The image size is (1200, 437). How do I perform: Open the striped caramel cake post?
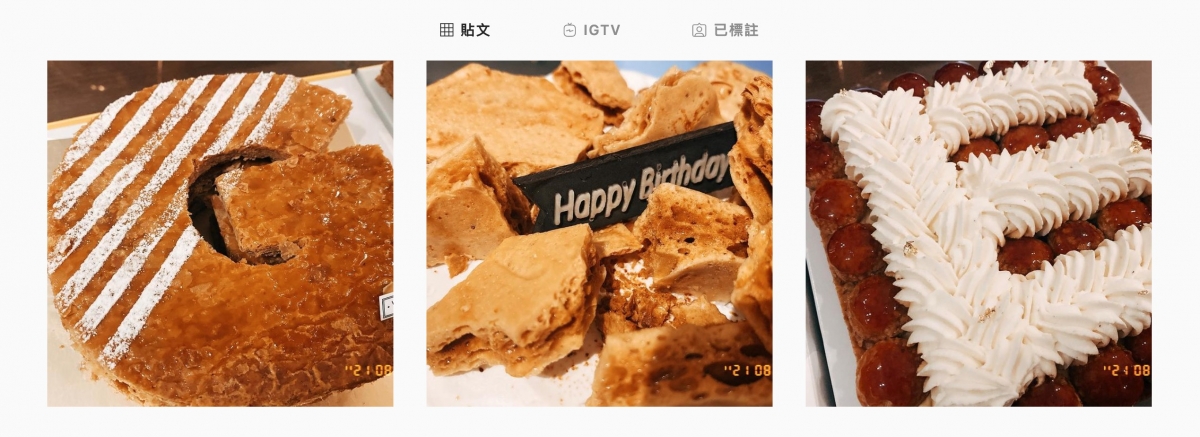pos(220,233)
